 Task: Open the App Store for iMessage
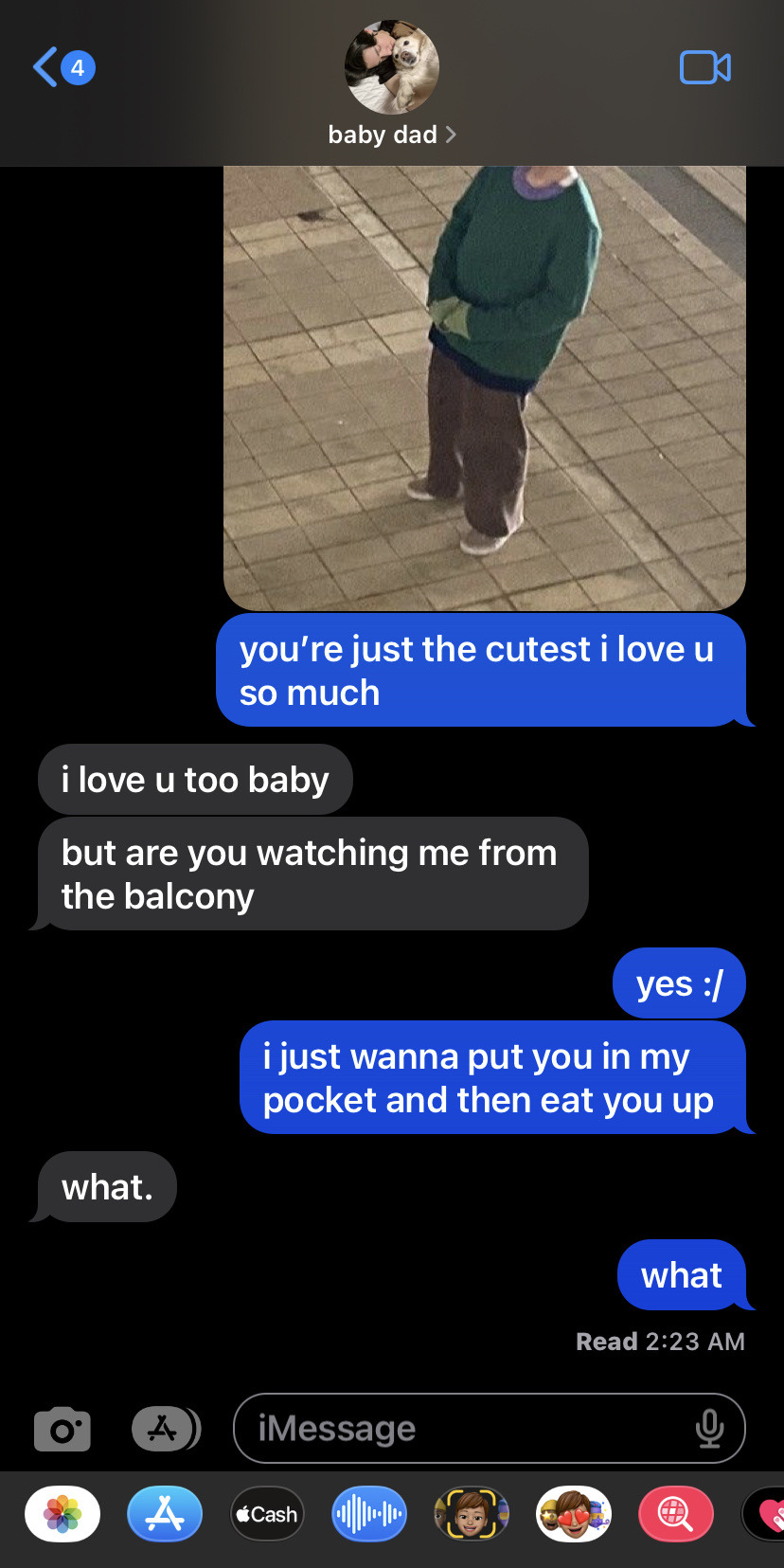click(x=165, y=1514)
